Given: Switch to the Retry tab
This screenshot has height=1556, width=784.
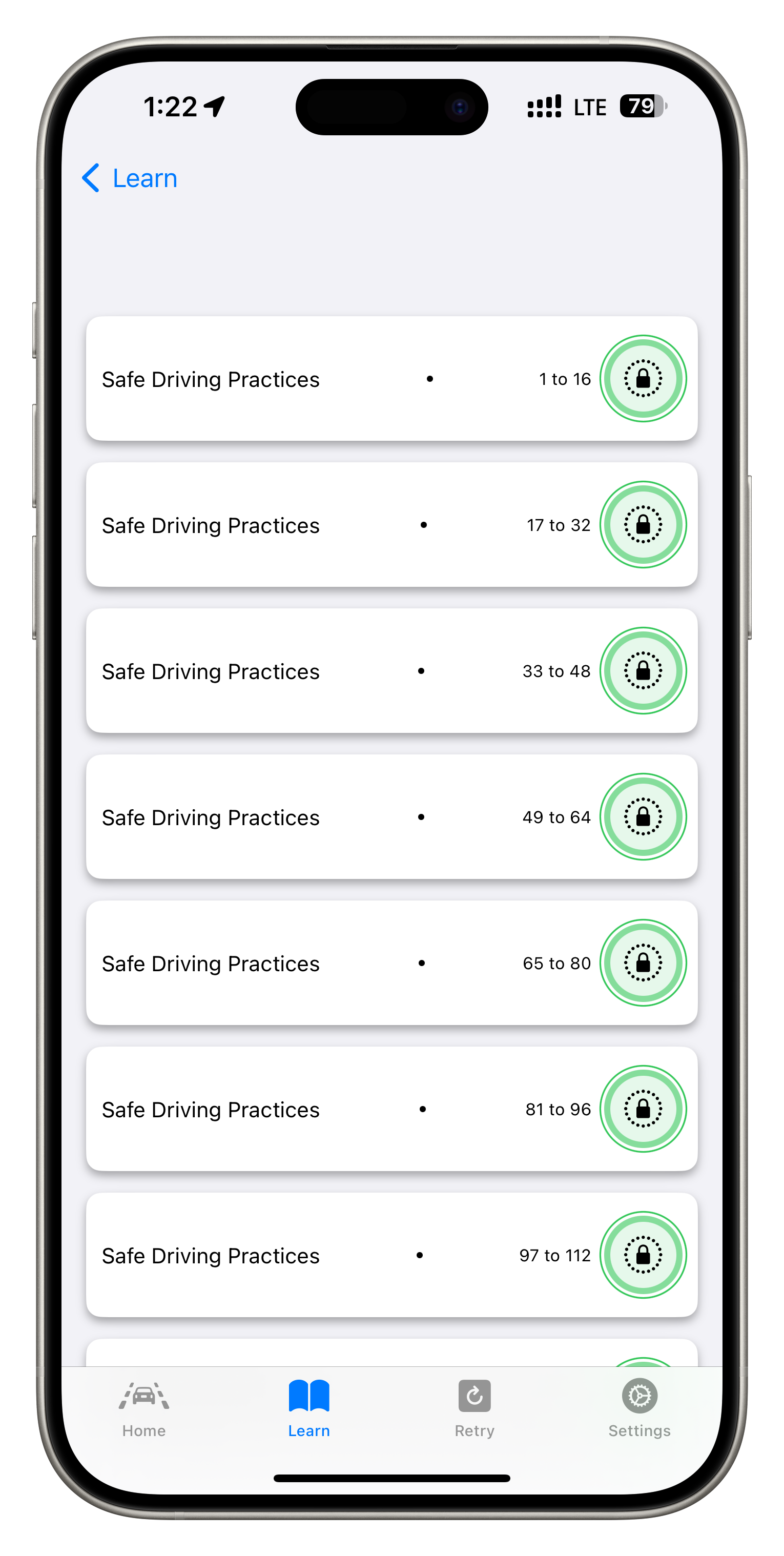Looking at the screenshot, I should (x=474, y=1408).
